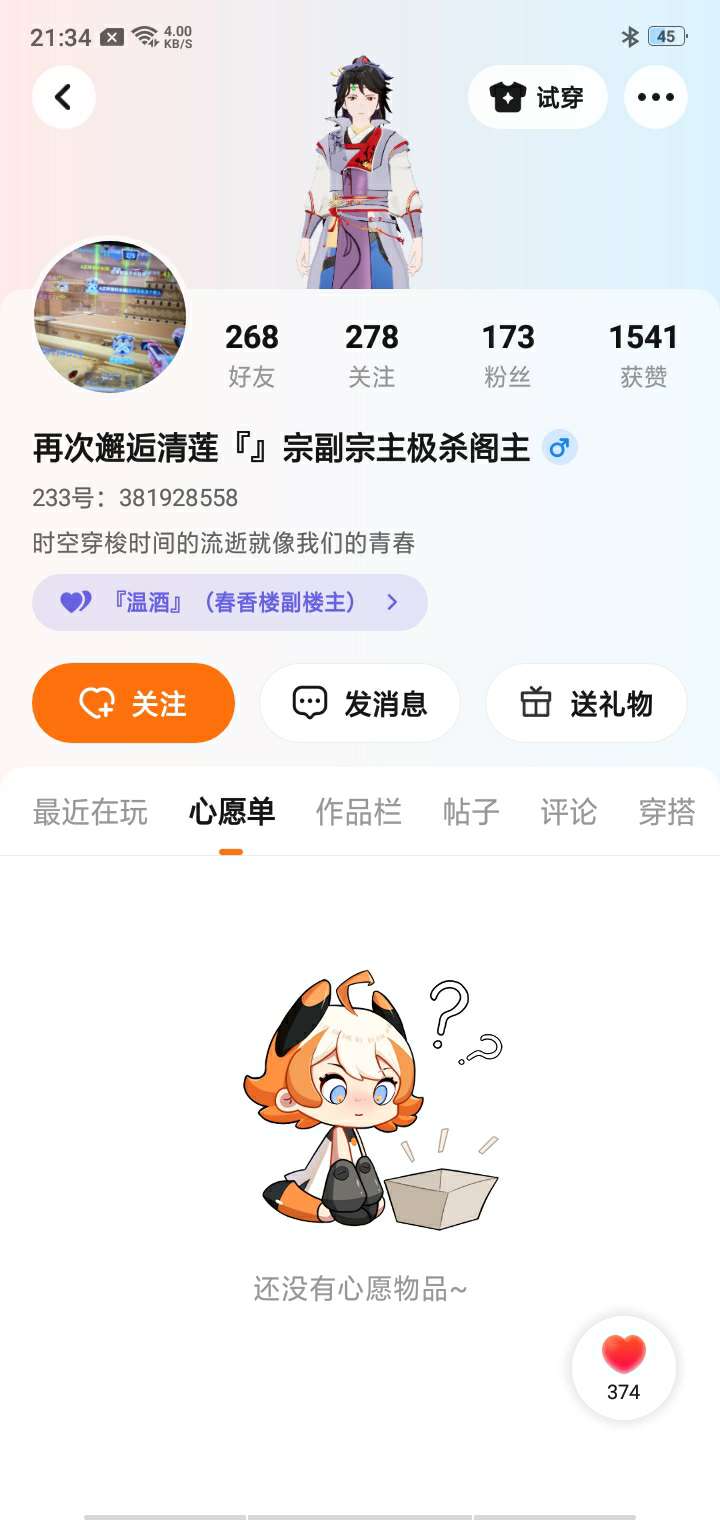
Task: Open the user's profile avatar picture
Action: [110, 316]
